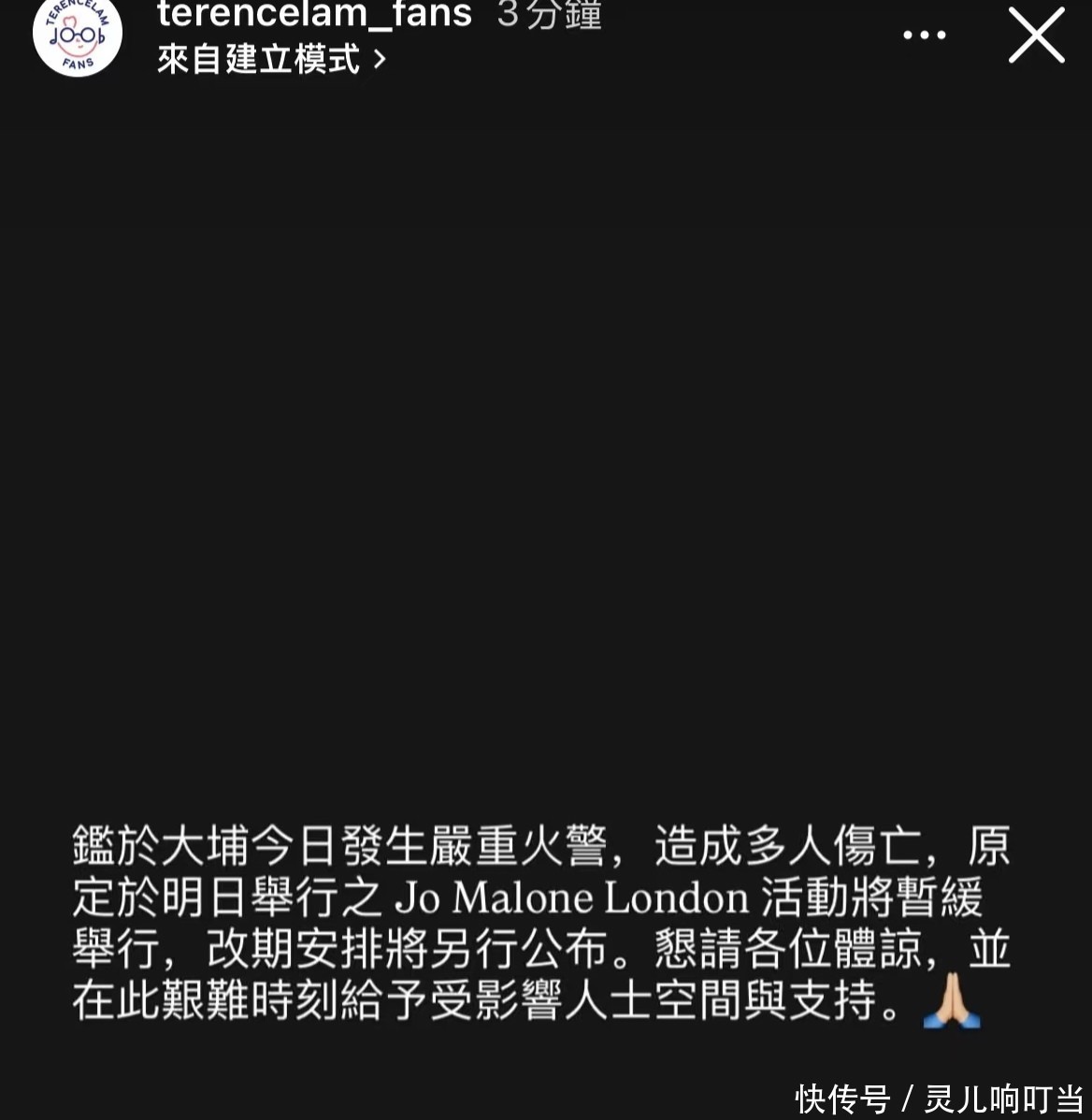
Task: Close the story viewer
Action: click(1036, 36)
